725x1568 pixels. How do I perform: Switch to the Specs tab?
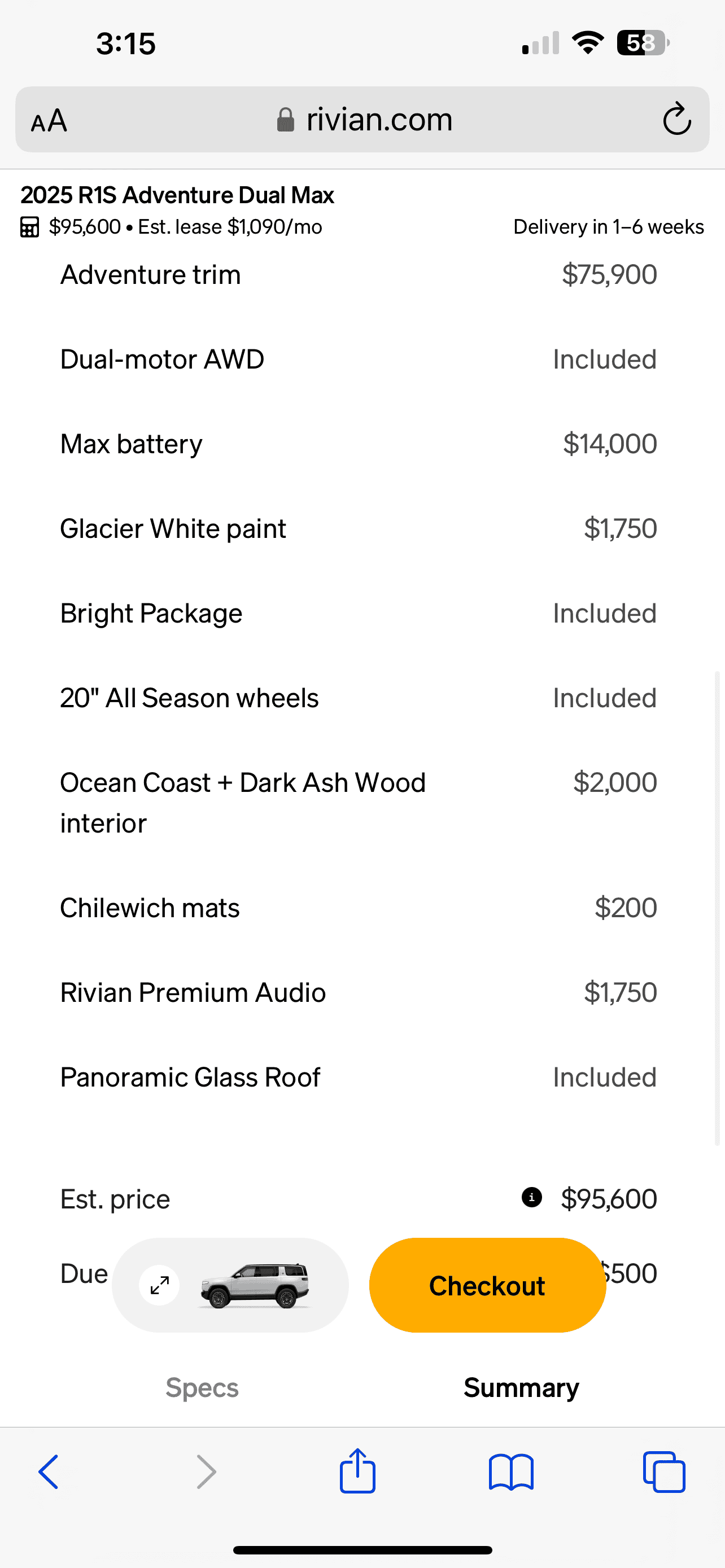point(202,1389)
